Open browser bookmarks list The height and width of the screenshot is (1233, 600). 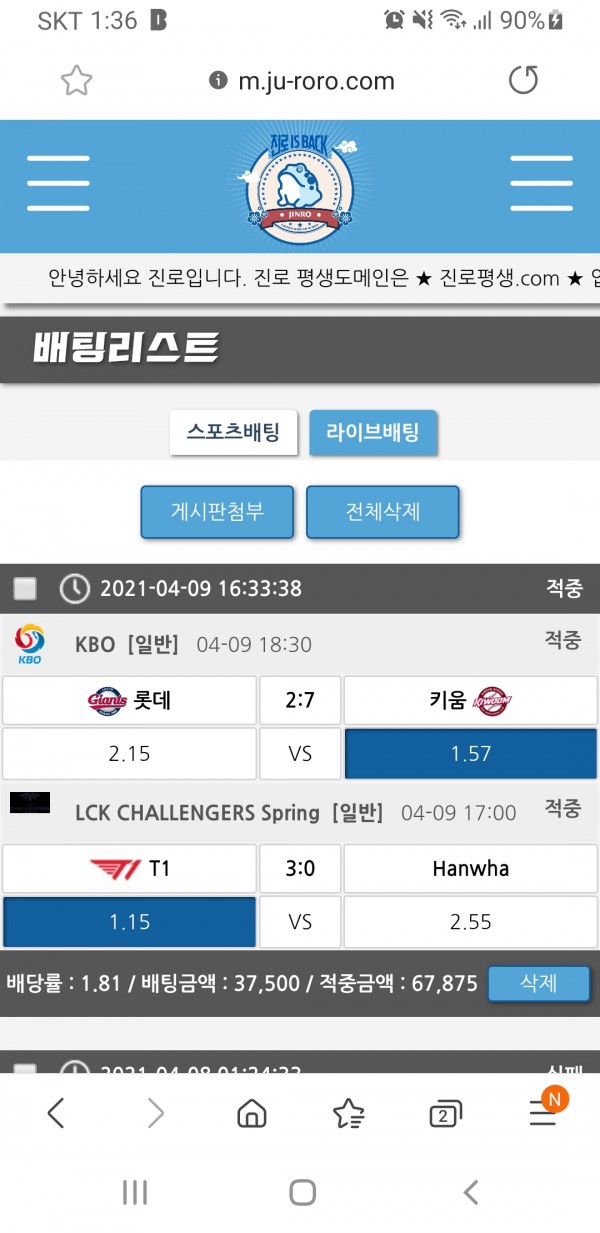(348, 1112)
